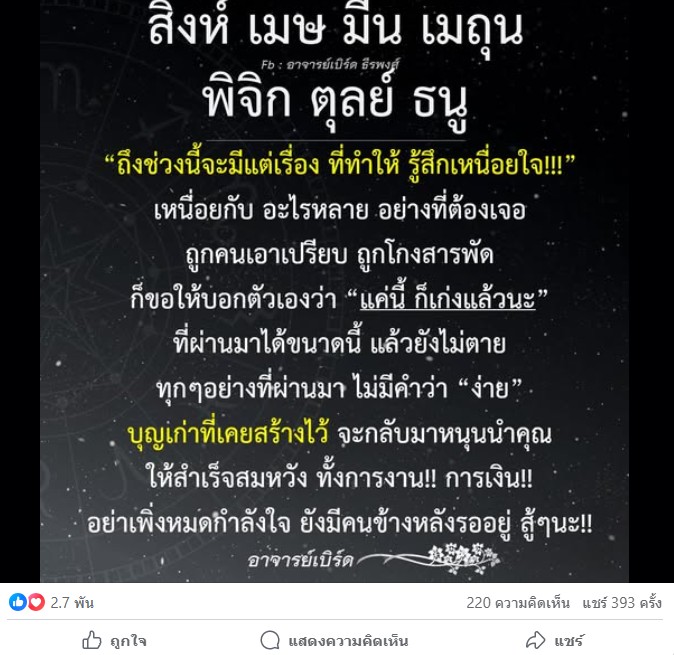Share this post with แชร์
Image resolution: width=674 pixels, height=655 pixels.
[555, 641]
